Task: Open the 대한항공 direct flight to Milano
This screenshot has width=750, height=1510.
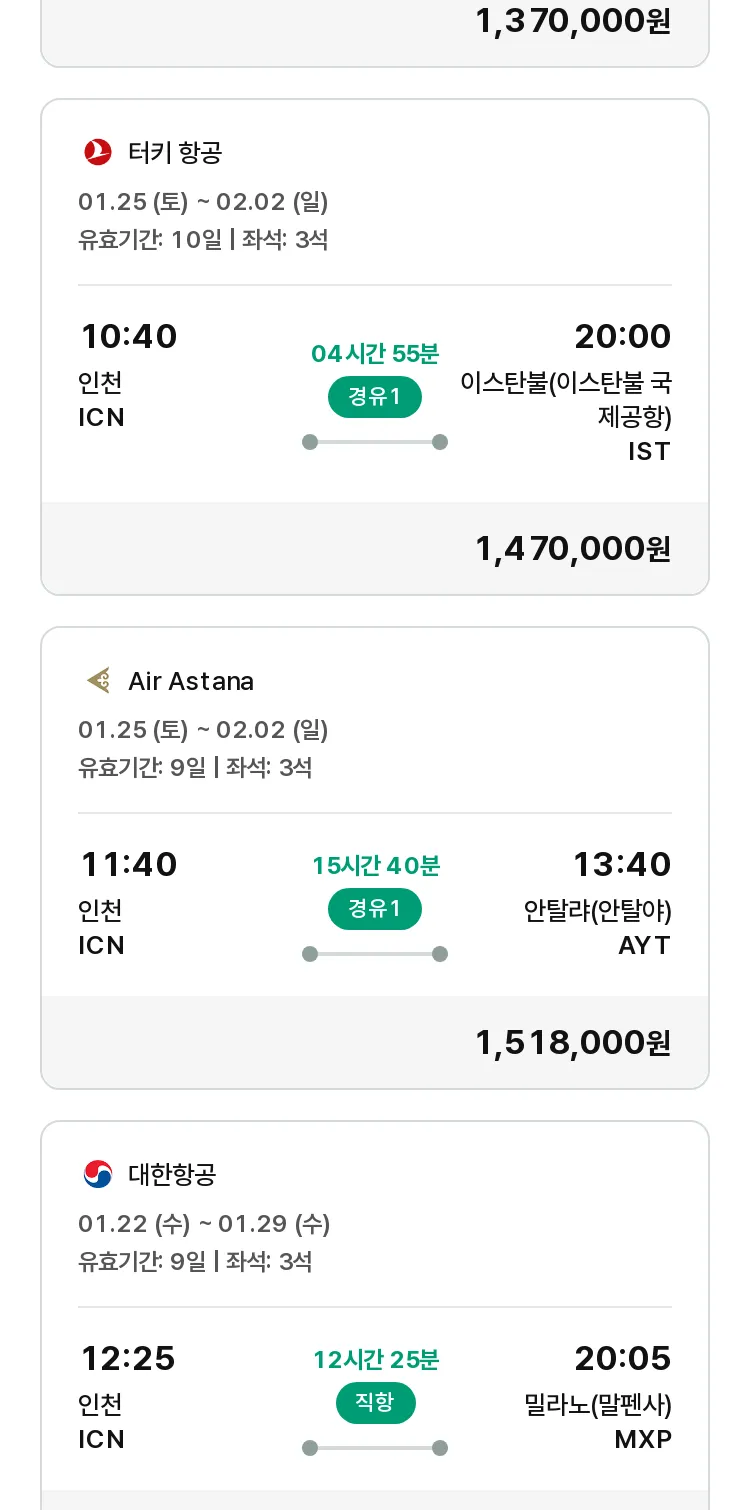Action: [375, 1315]
